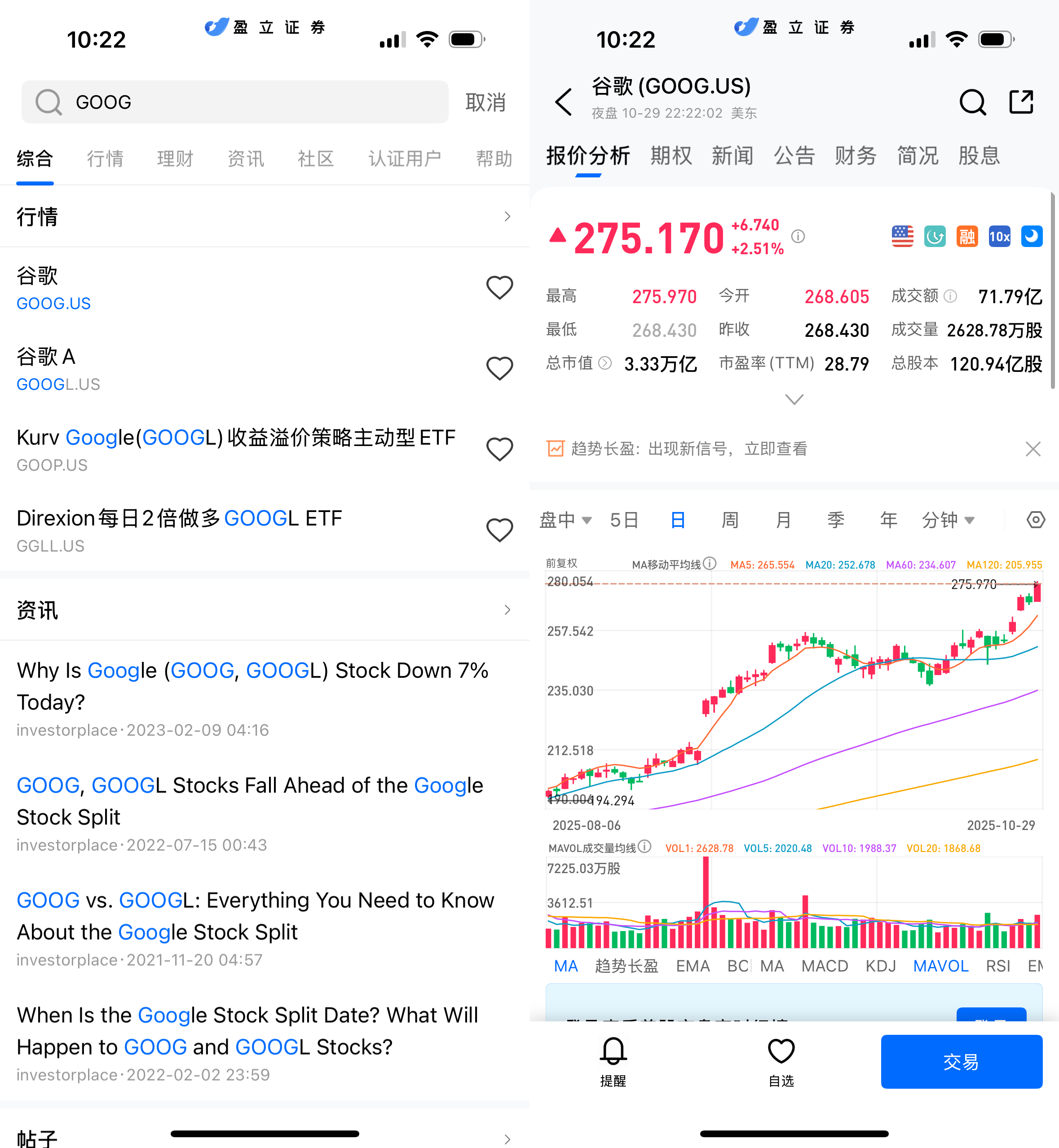Switch to the 理财 search tab
Image resolution: width=1059 pixels, height=1148 pixels.
[175, 159]
